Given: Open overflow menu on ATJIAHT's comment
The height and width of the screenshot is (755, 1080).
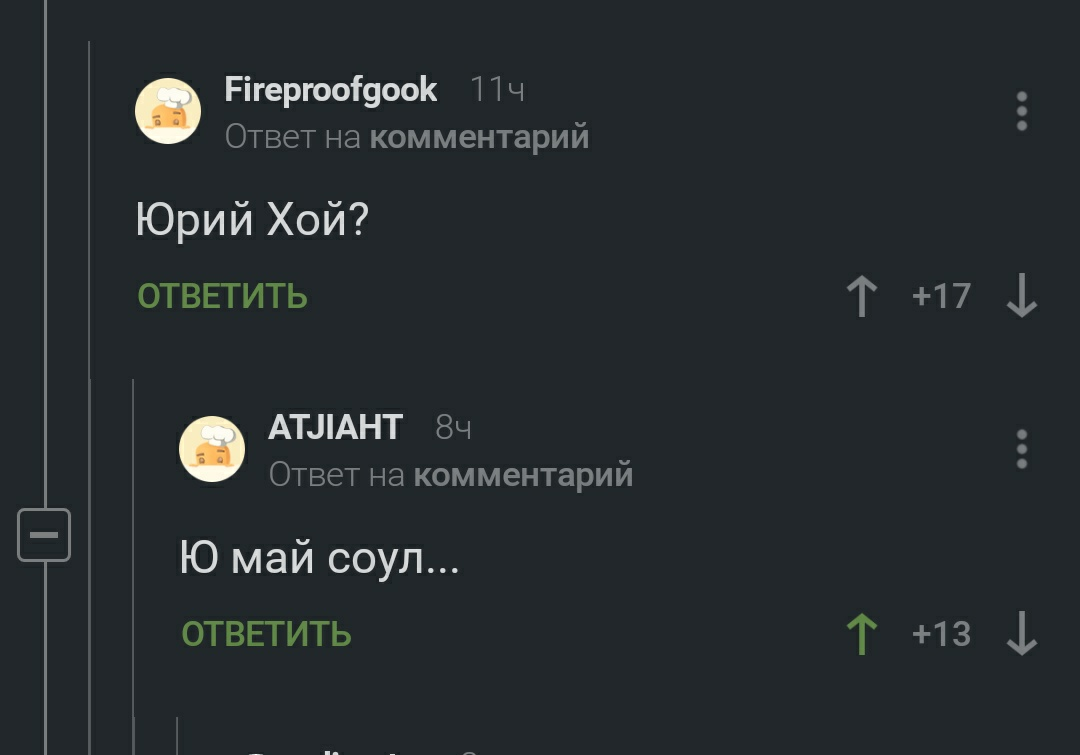Looking at the screenshot, I should (1021, 449).
